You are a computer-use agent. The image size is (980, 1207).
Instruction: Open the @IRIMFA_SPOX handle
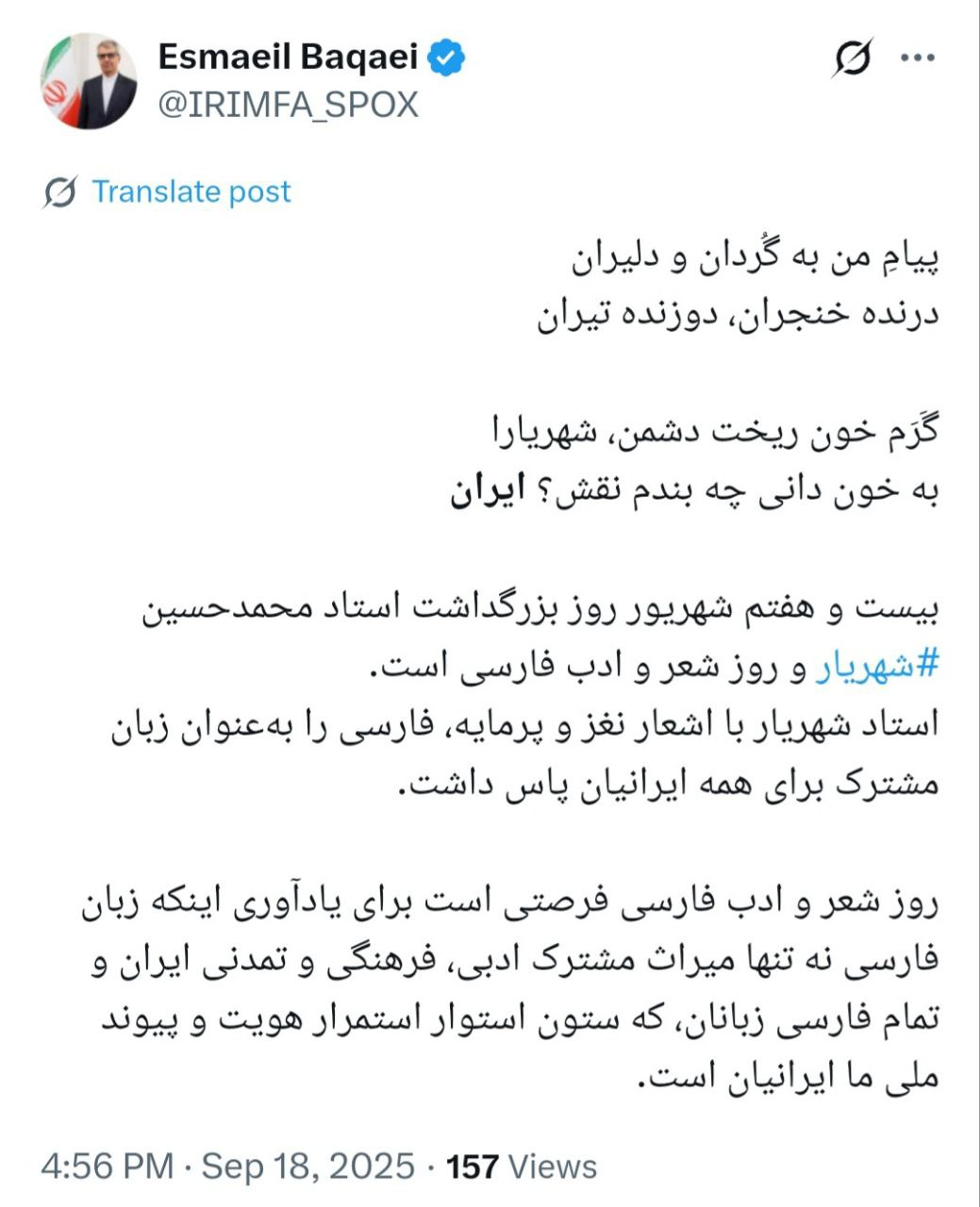(288, 104)
